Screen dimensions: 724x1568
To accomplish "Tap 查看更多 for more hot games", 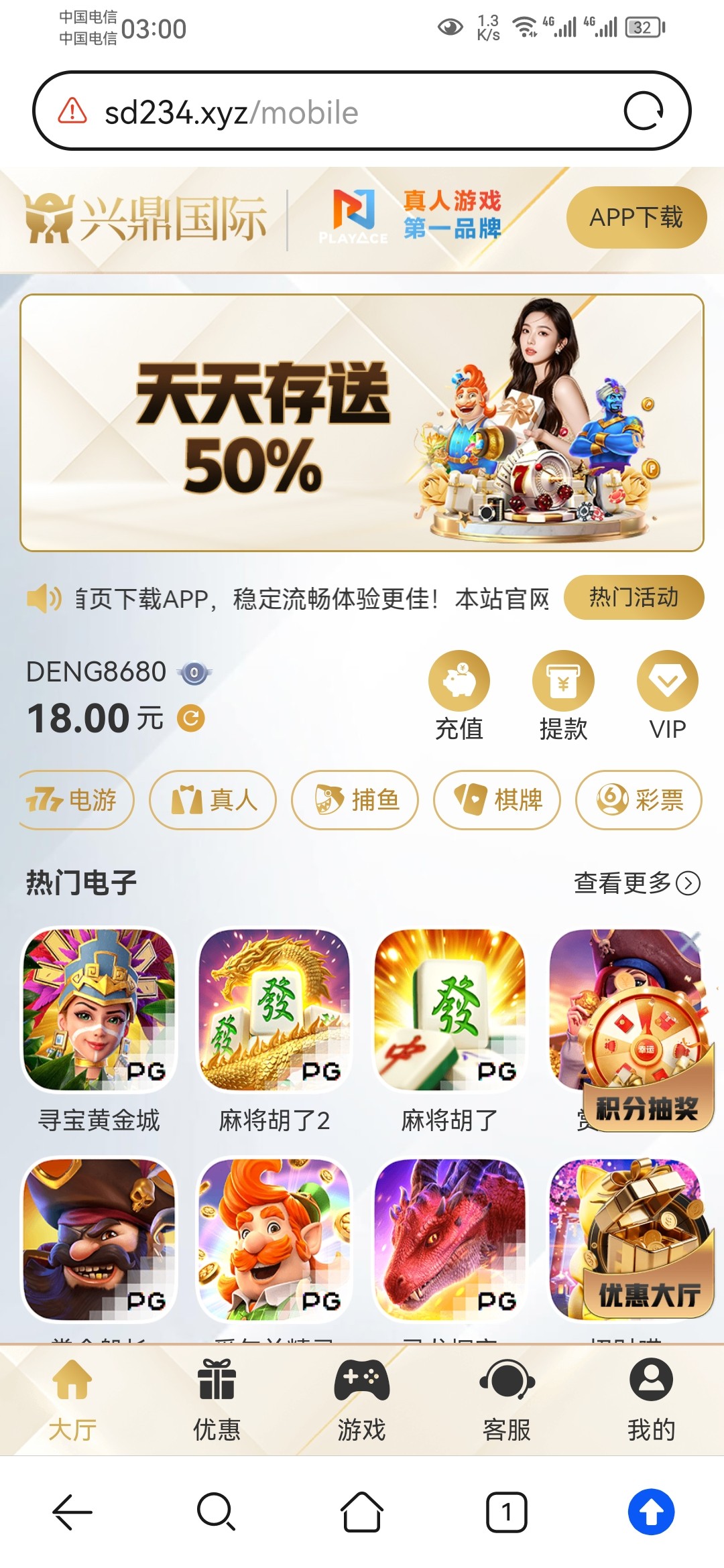I will coord(636,883).
